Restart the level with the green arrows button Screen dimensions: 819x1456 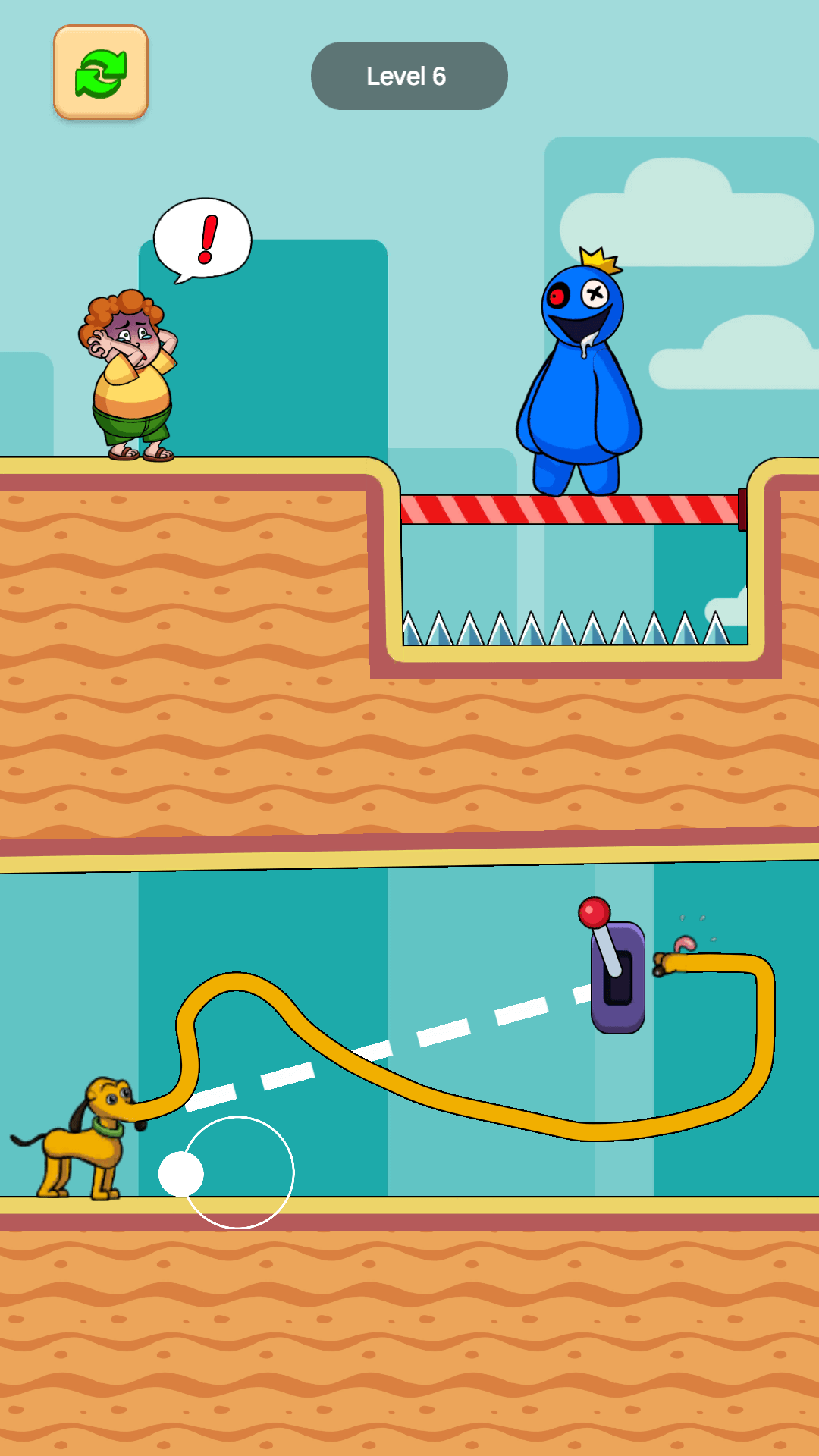click(100, 73)
